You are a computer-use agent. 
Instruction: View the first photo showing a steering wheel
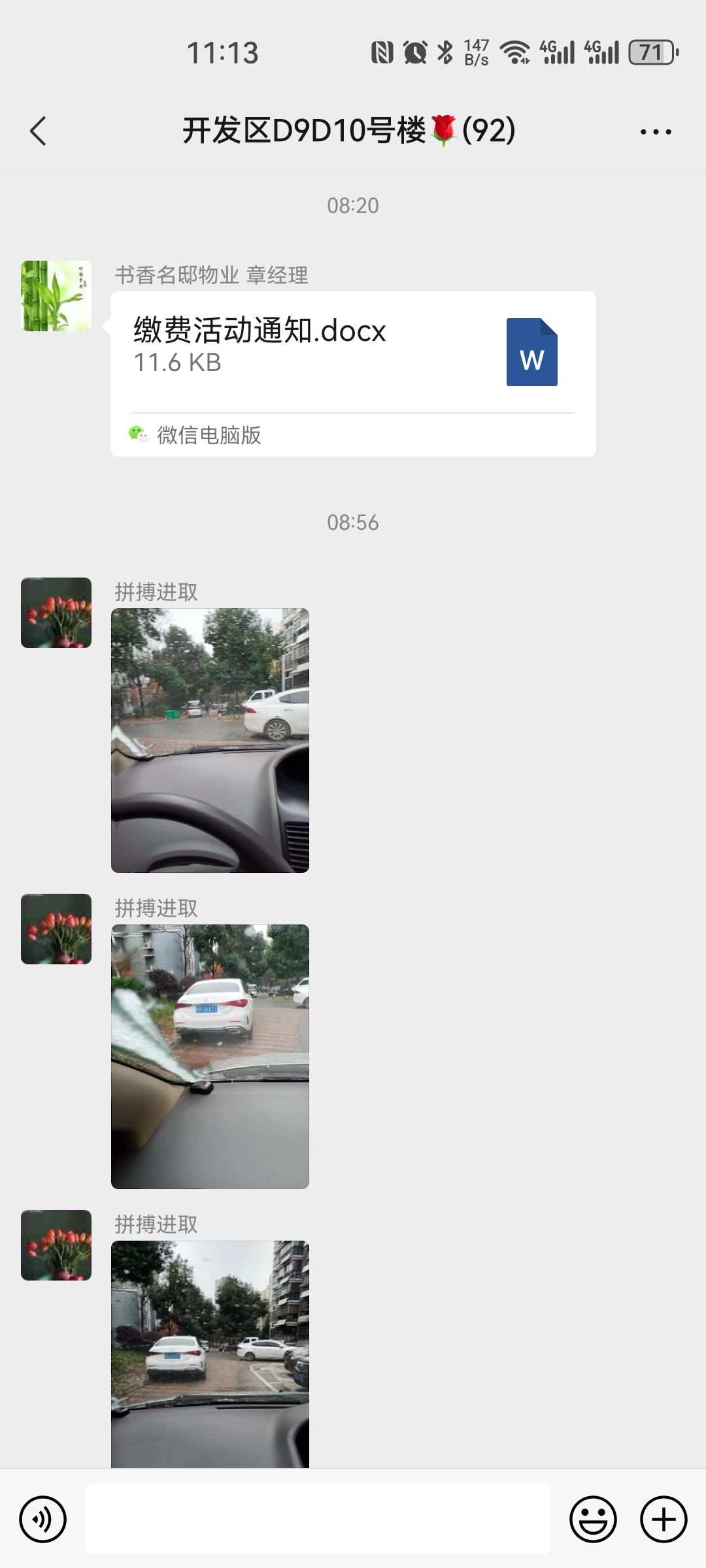pyautogui.click(x=210, y=740)
